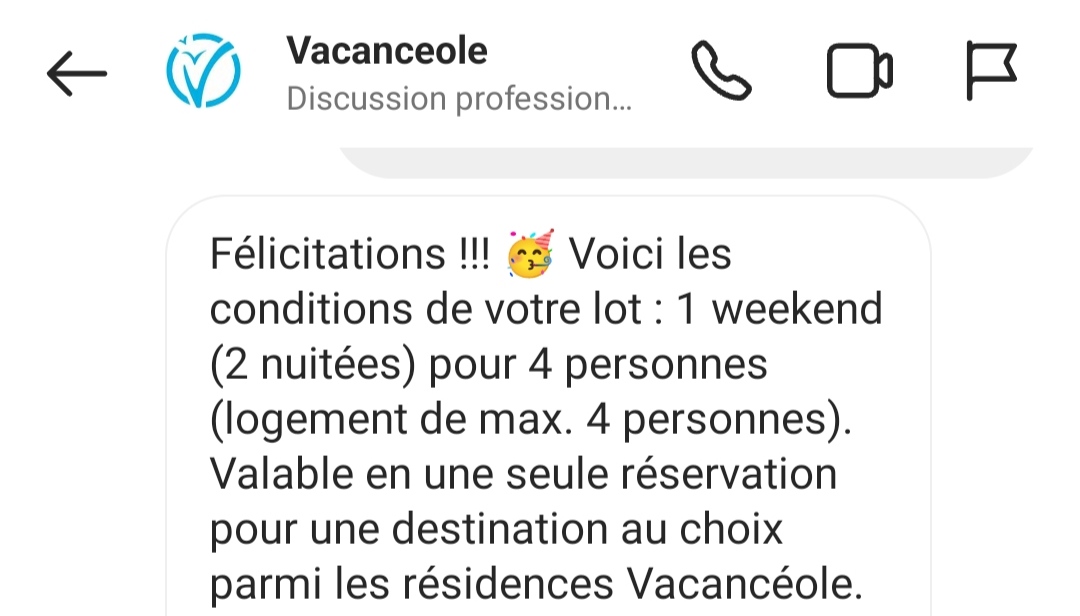Start a video call with Vacanceole
Screen dimensions: 1080x616
pos(859,73)
